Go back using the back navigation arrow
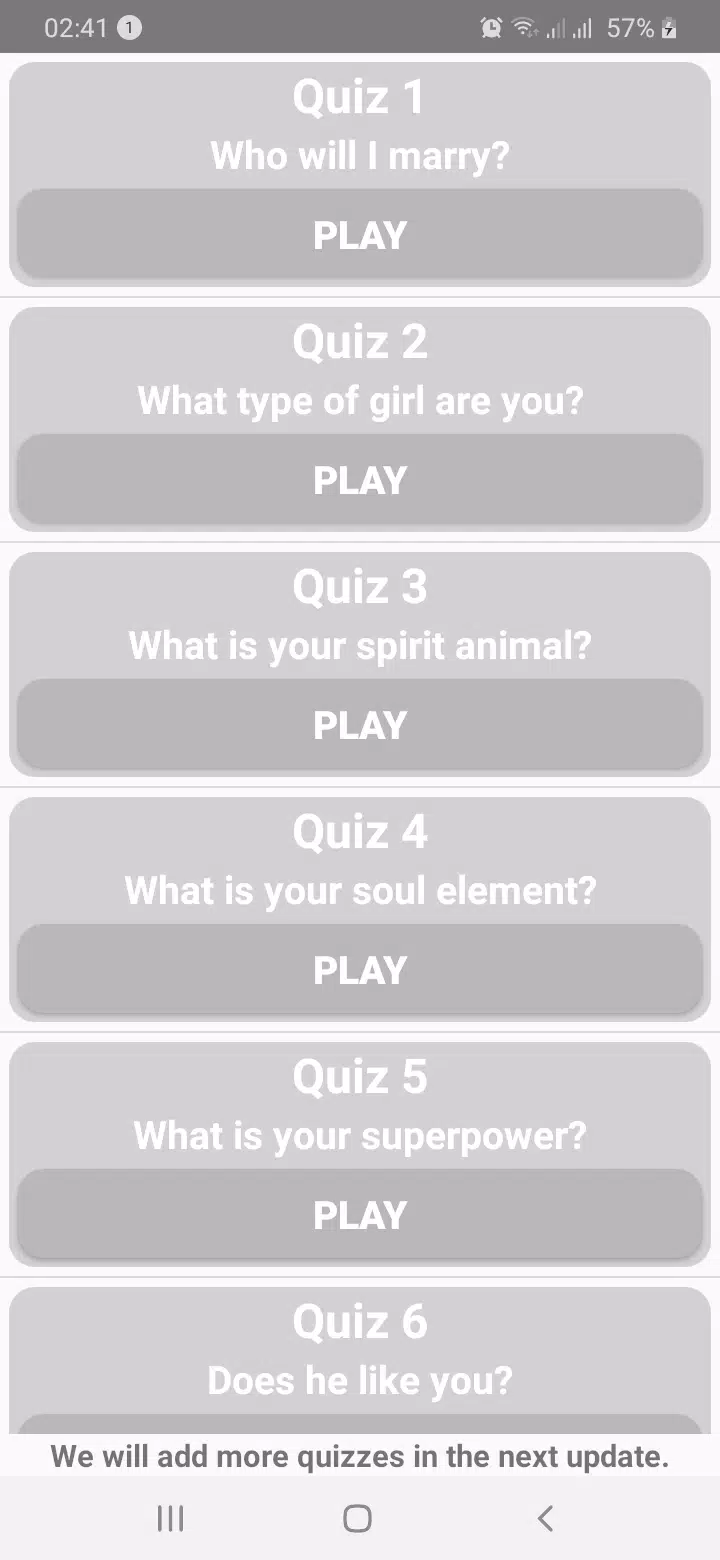 (545, 1517)
